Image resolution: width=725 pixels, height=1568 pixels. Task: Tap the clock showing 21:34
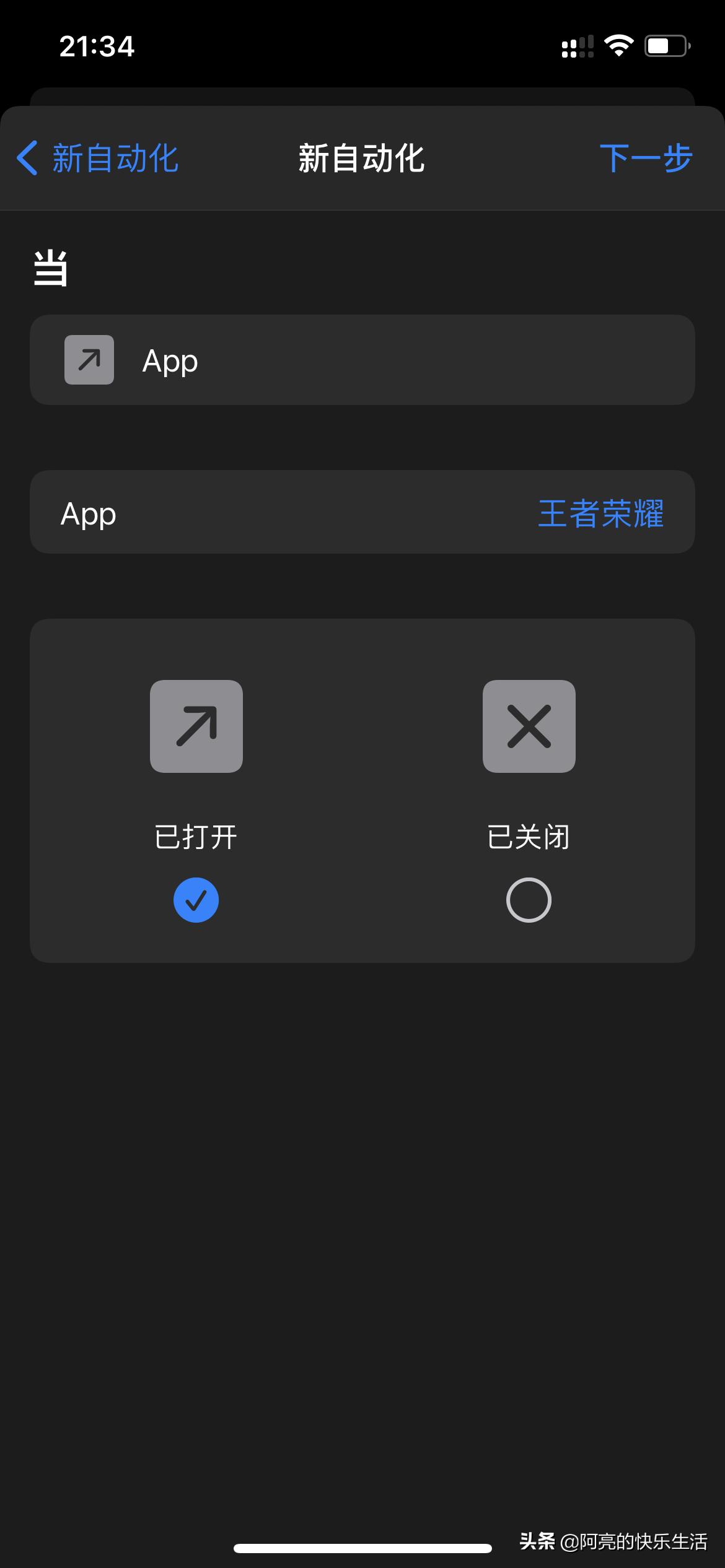click(x=96, y=47)
